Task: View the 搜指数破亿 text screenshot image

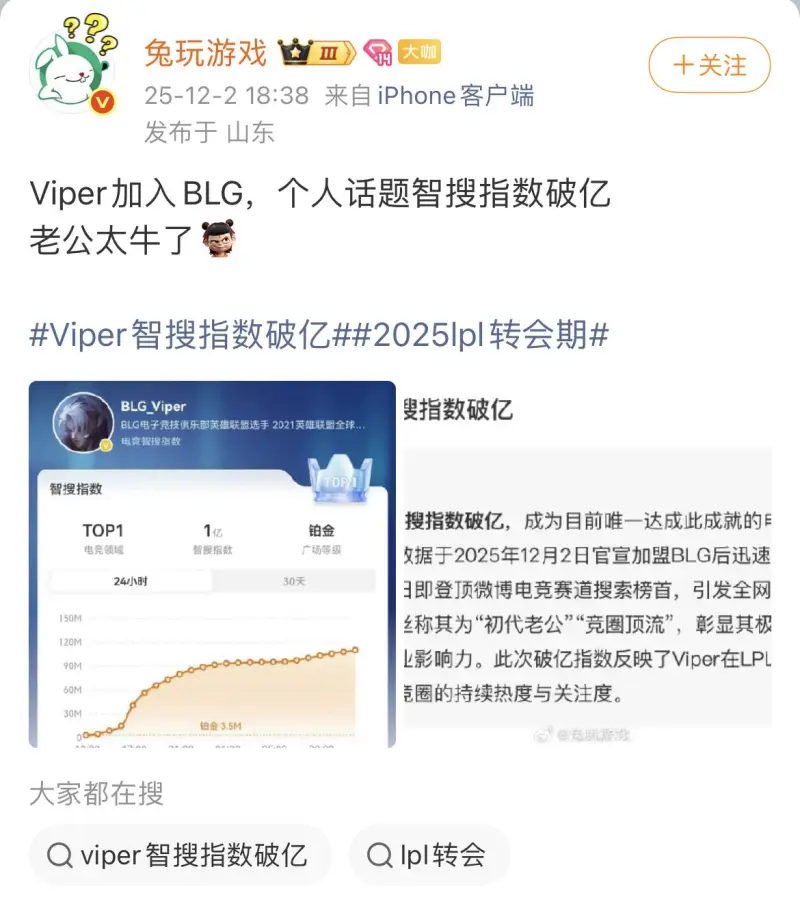Action: click(587, 564)
